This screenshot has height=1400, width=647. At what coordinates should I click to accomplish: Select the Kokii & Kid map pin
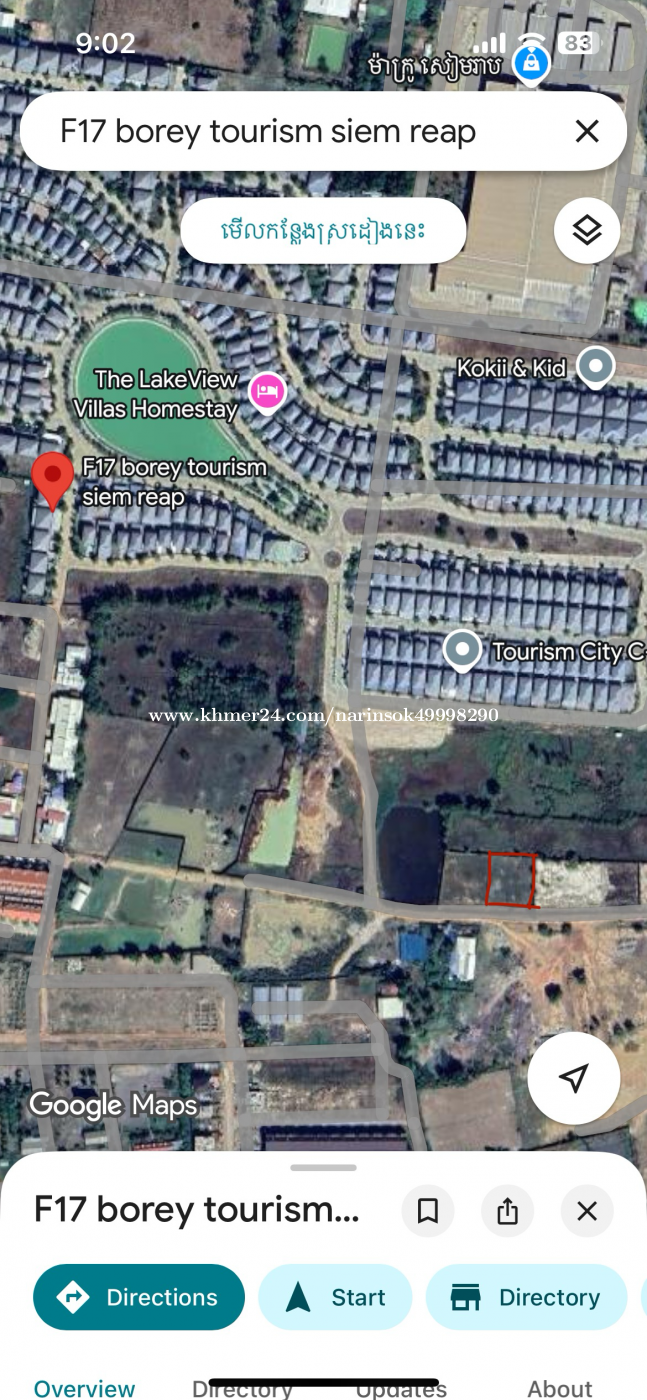click(596, 366)
